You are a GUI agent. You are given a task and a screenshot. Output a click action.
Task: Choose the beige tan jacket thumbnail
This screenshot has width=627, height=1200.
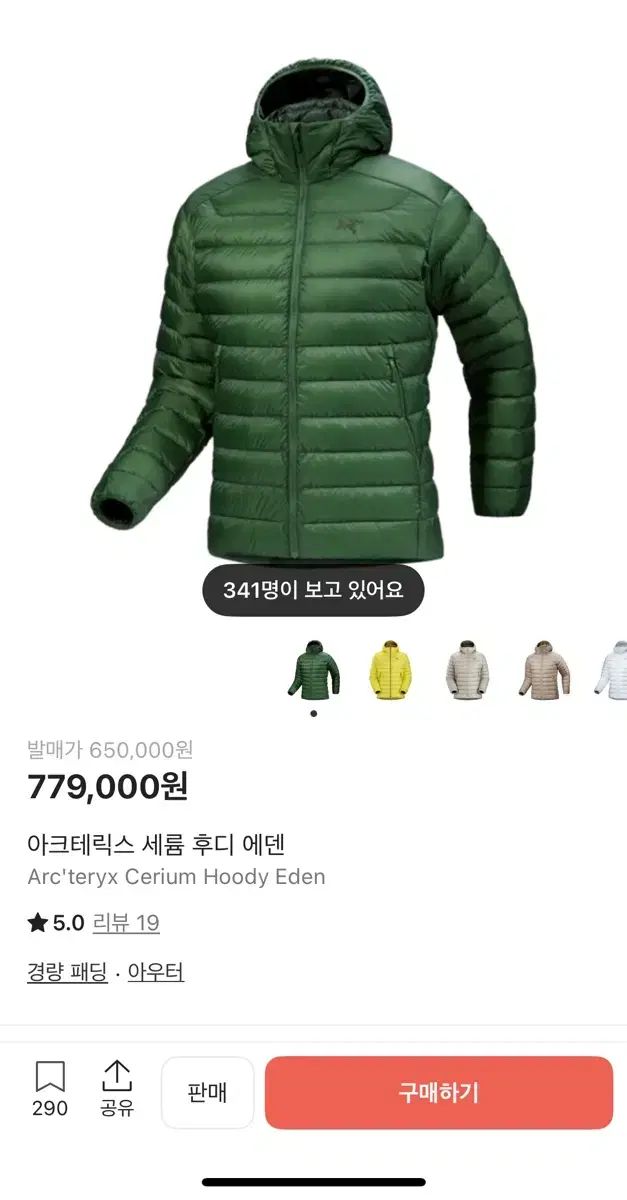click(x=545, y=670)
